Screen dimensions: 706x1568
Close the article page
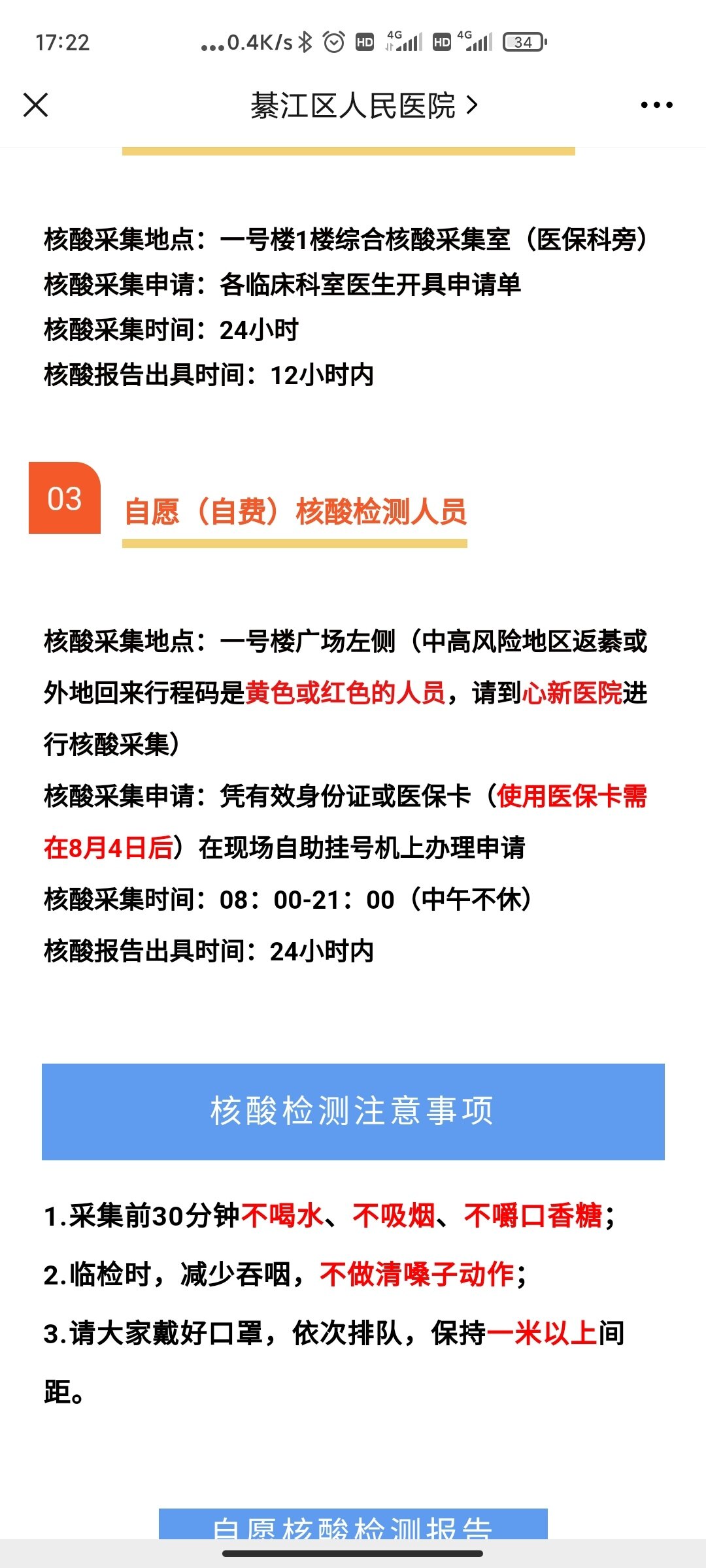36,105
